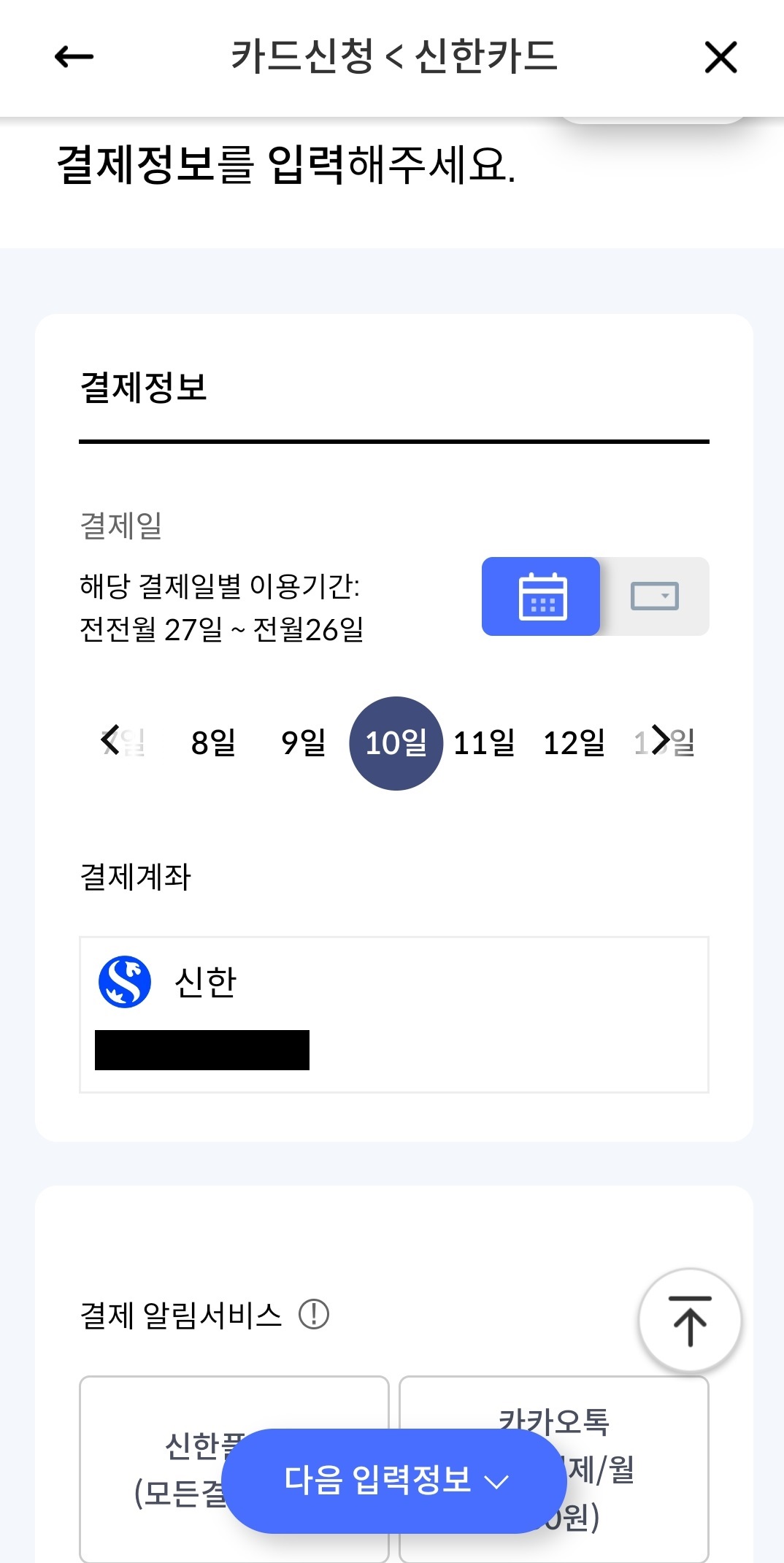Viewport: 784px width, 1563px height.
Task: Choose 11일 as payment date
Action: tap(485, 743)
